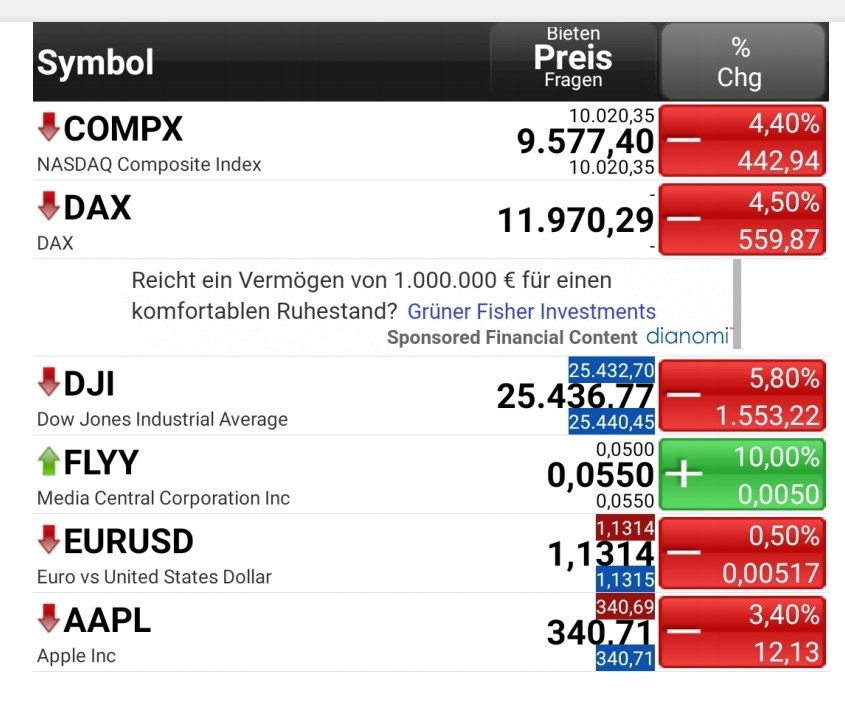
Task: Select the DJI Dow Jones row
Action: tap(250, 397)
